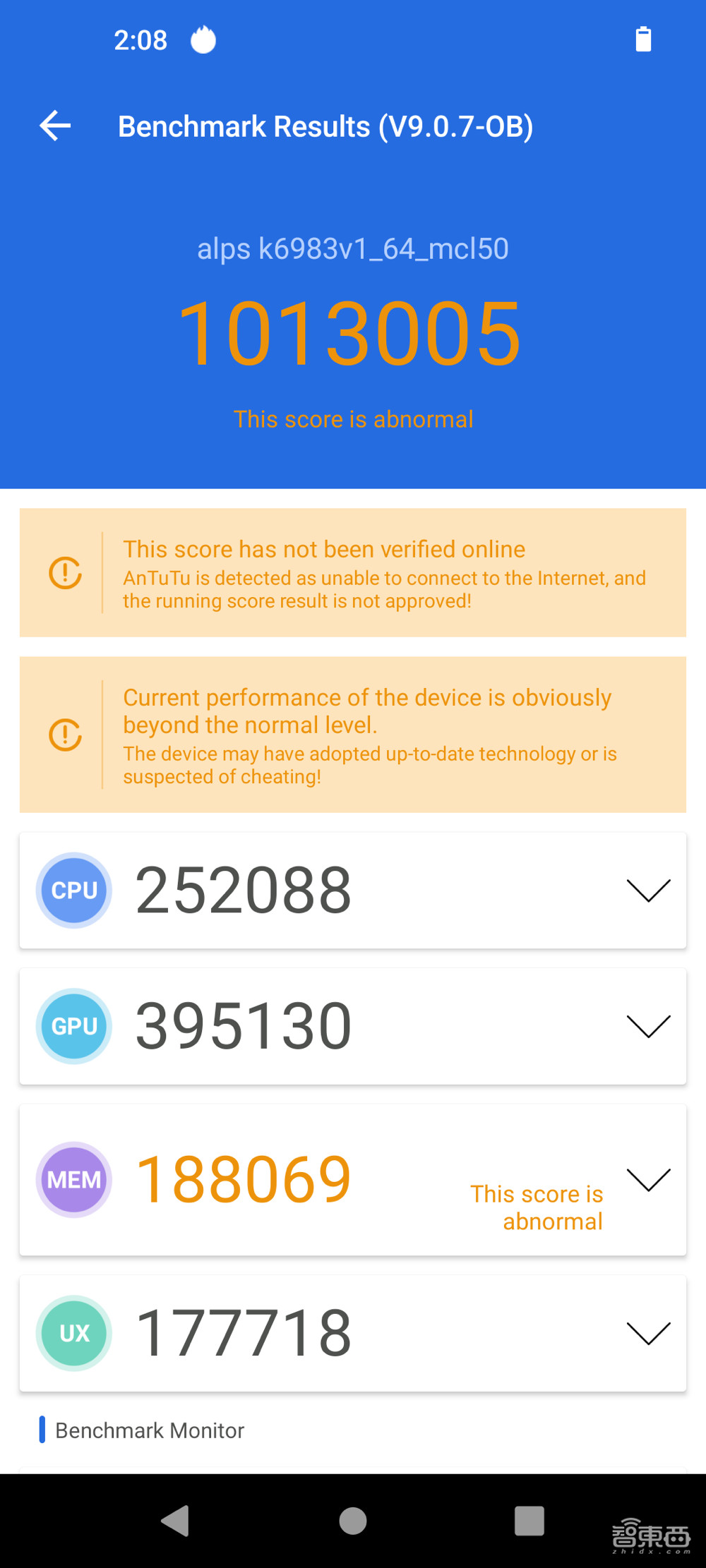706x1568 pixels.
Task: Select the GPU score icon
Action: coord(73,1025)
